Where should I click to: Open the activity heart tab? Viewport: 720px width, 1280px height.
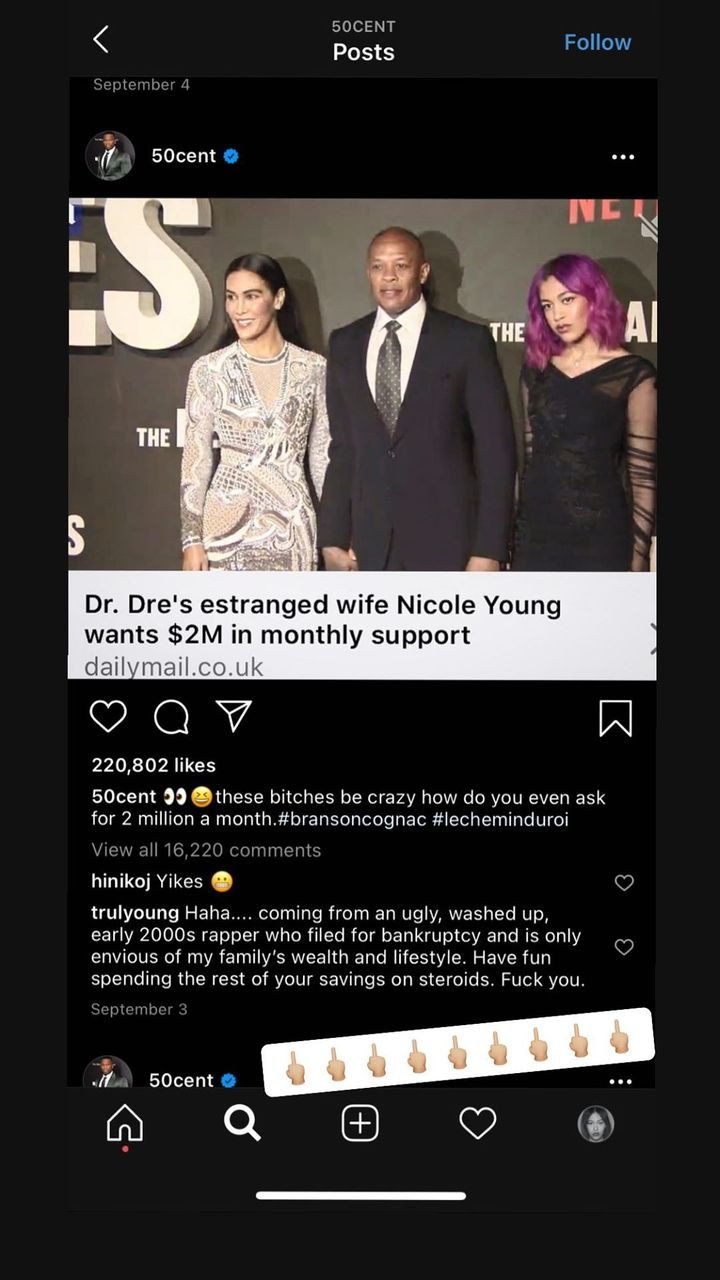click(477, 1123)
